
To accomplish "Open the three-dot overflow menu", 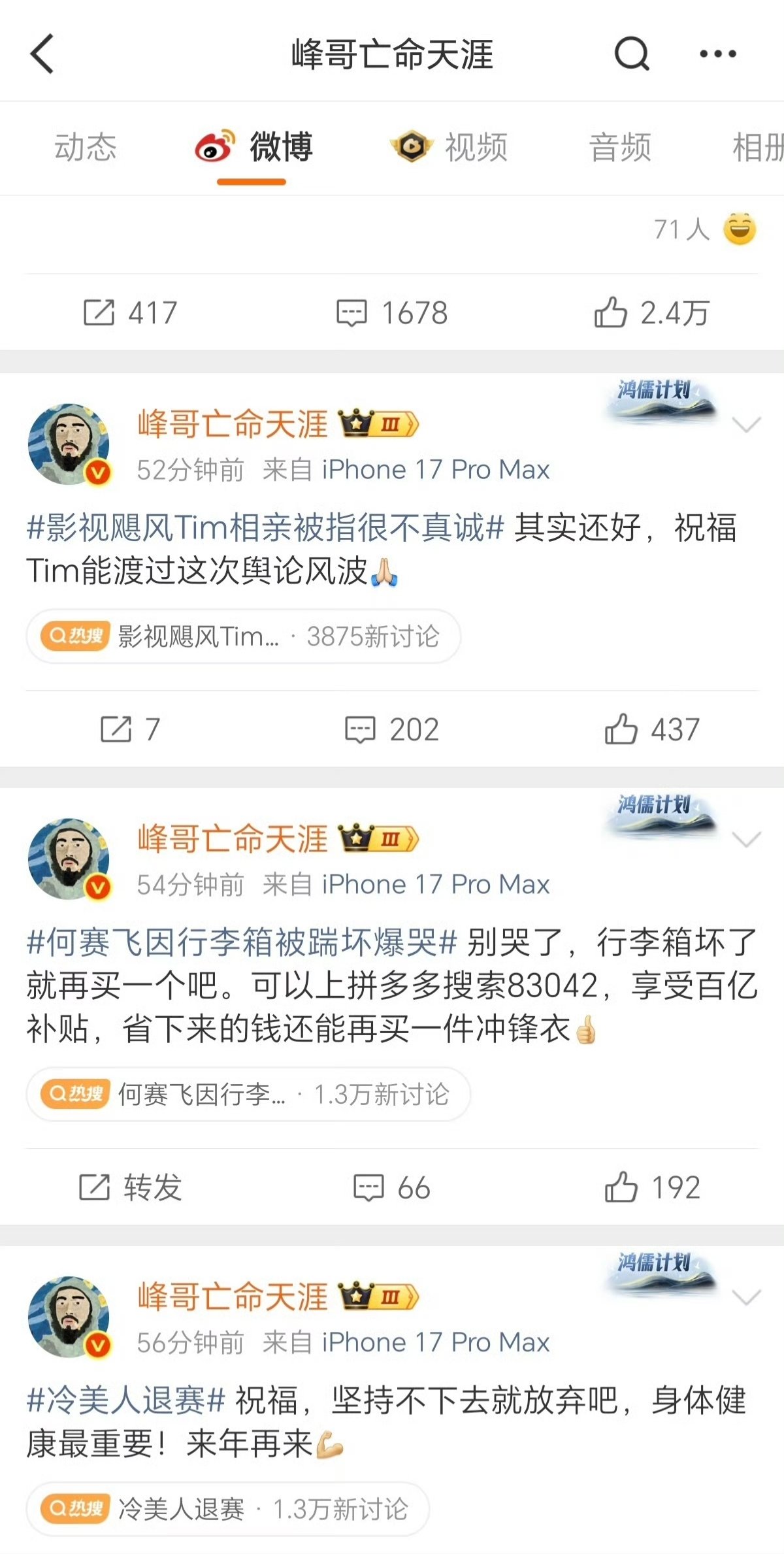I will tap(717, 54).
